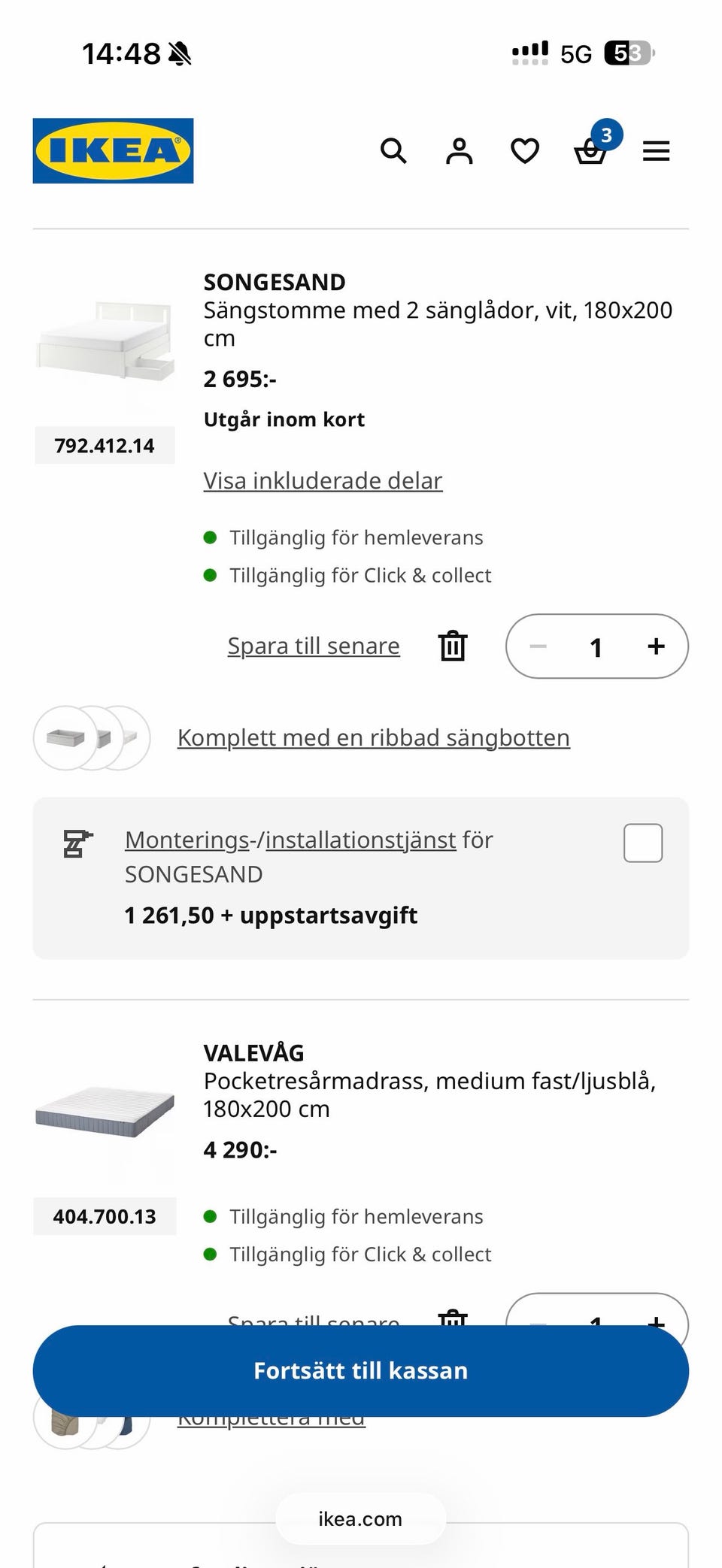This screenshot has width=722, height=1568.
Task: Click Visa inkluderade delar link
Action: point(323,480)
